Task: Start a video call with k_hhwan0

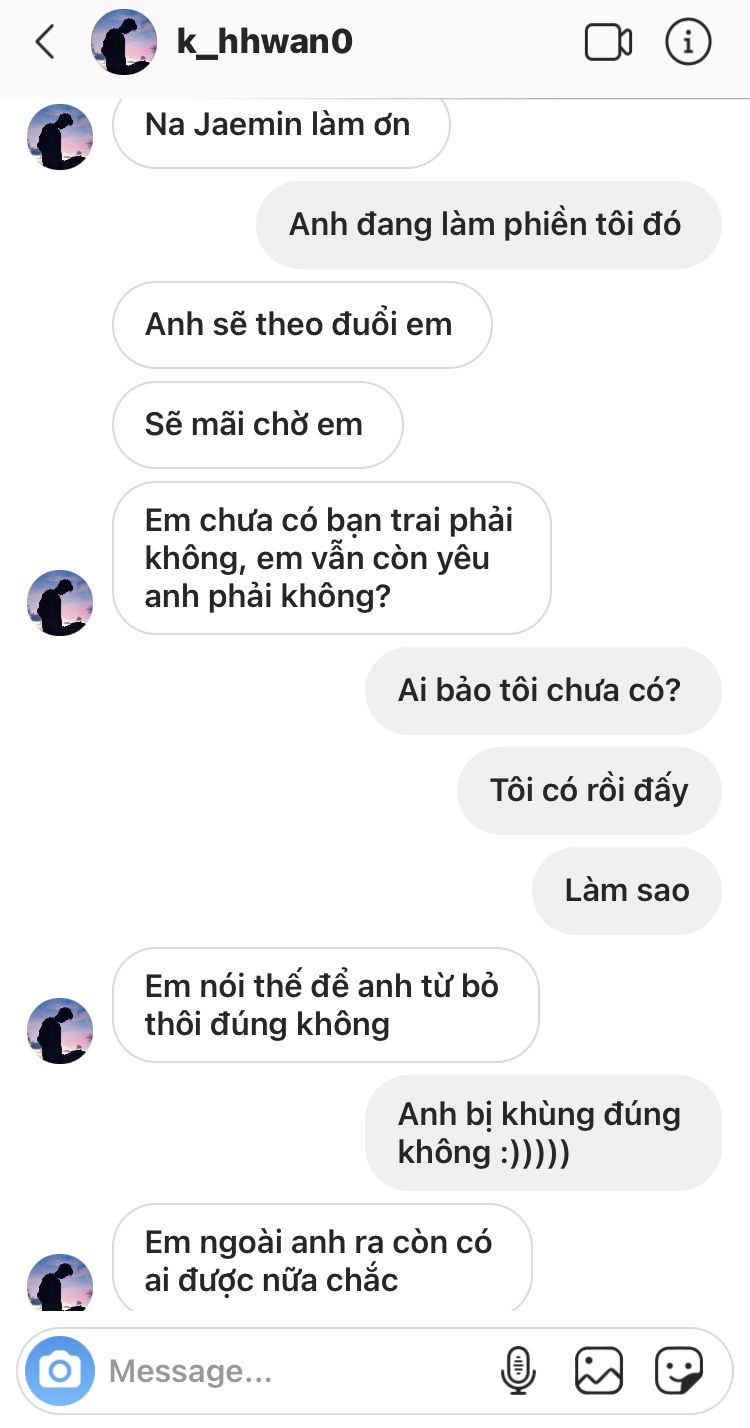Action: coord(608,43)
